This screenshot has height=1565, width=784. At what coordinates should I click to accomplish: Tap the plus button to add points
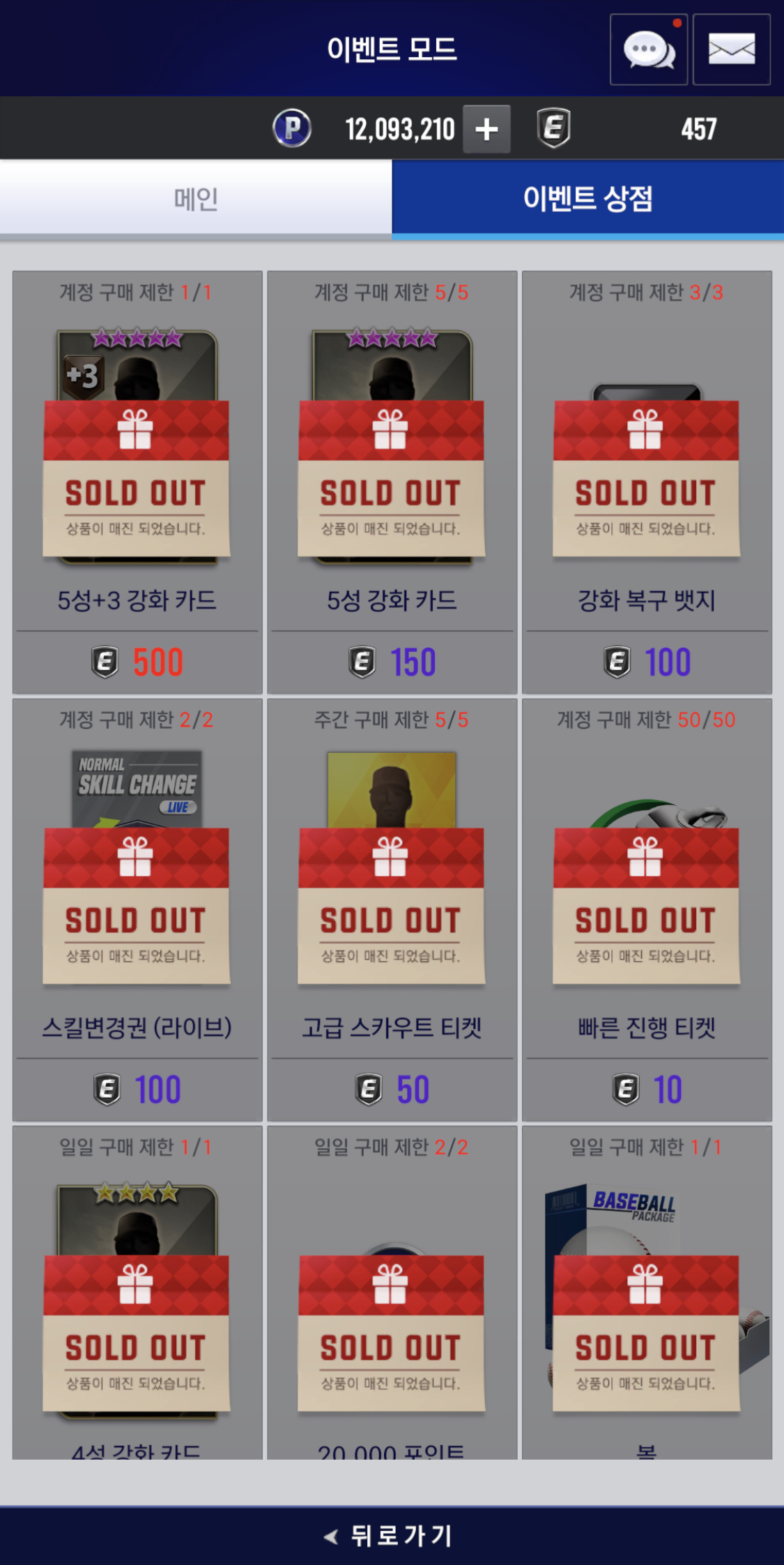click(x=486, y=129)
